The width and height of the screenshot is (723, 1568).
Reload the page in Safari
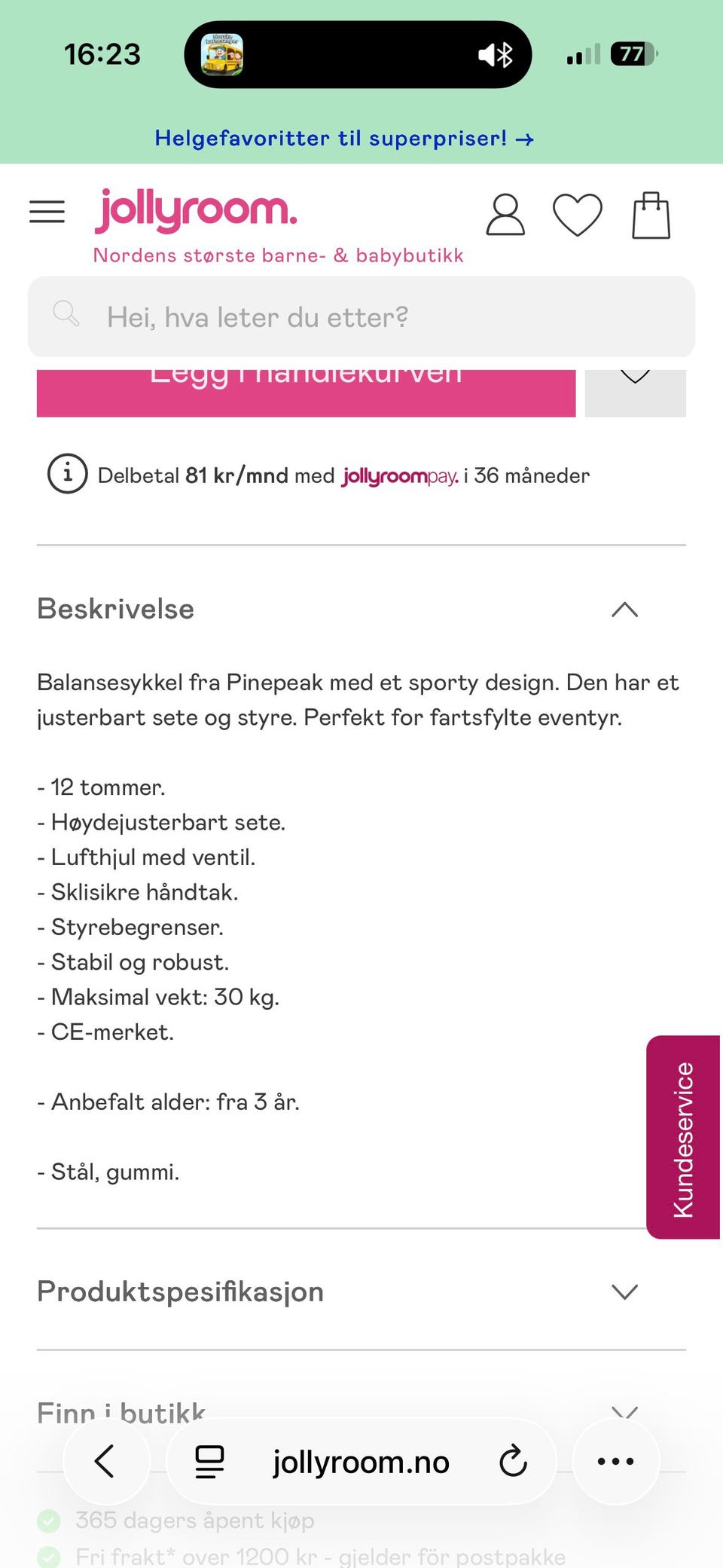[513, 1460]
